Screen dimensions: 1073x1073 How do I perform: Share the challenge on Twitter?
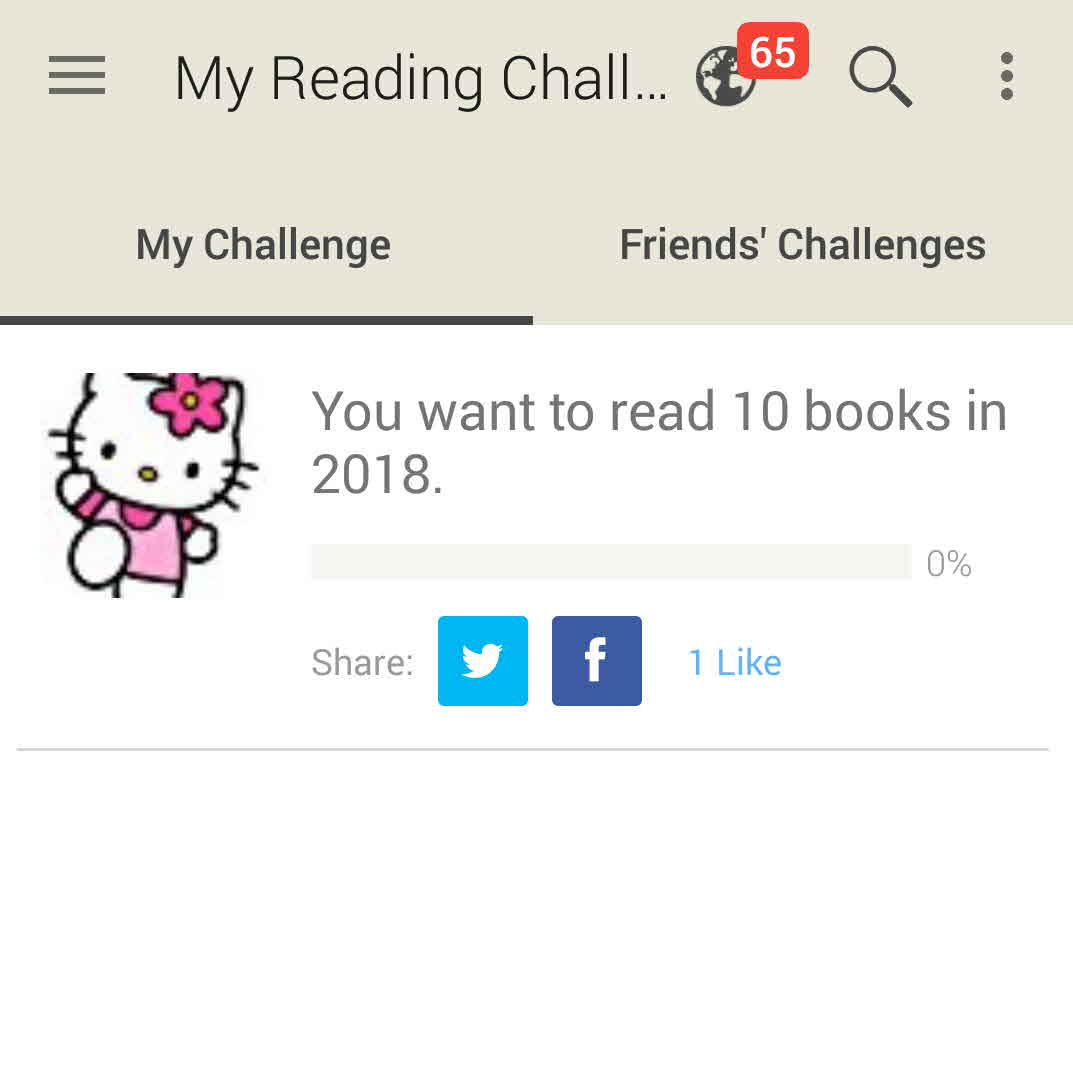[483, 661]
